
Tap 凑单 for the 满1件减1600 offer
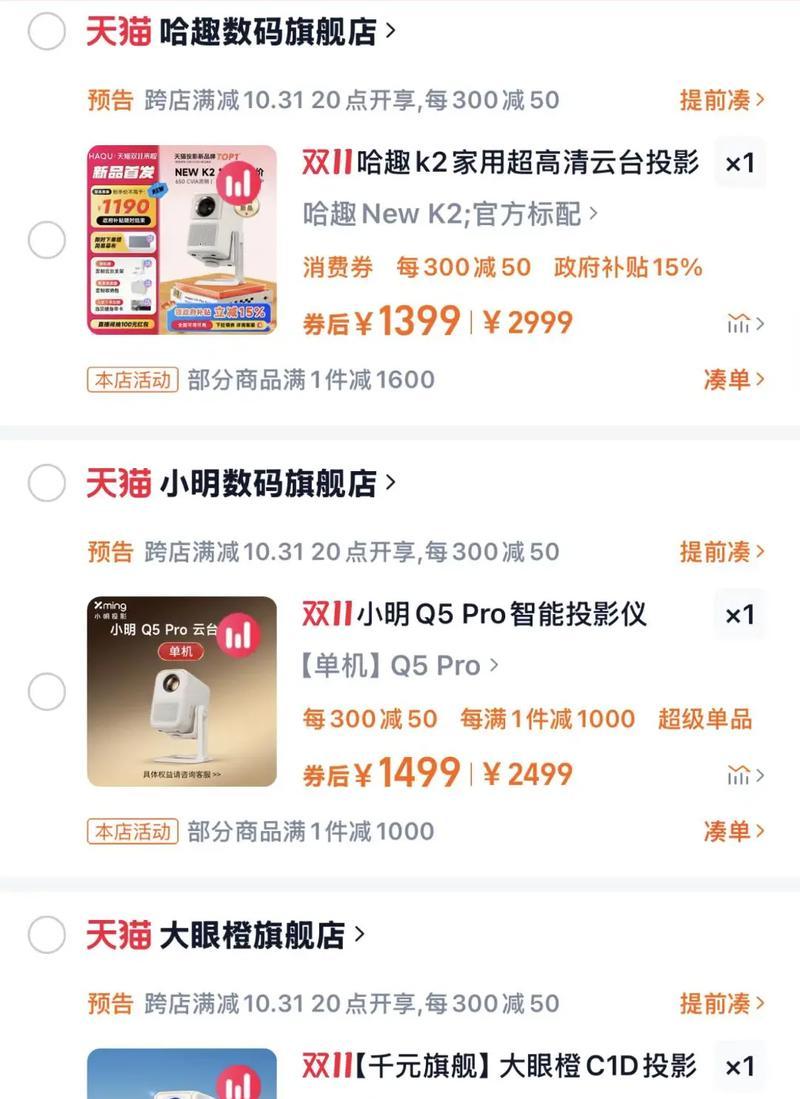[733, 379]
